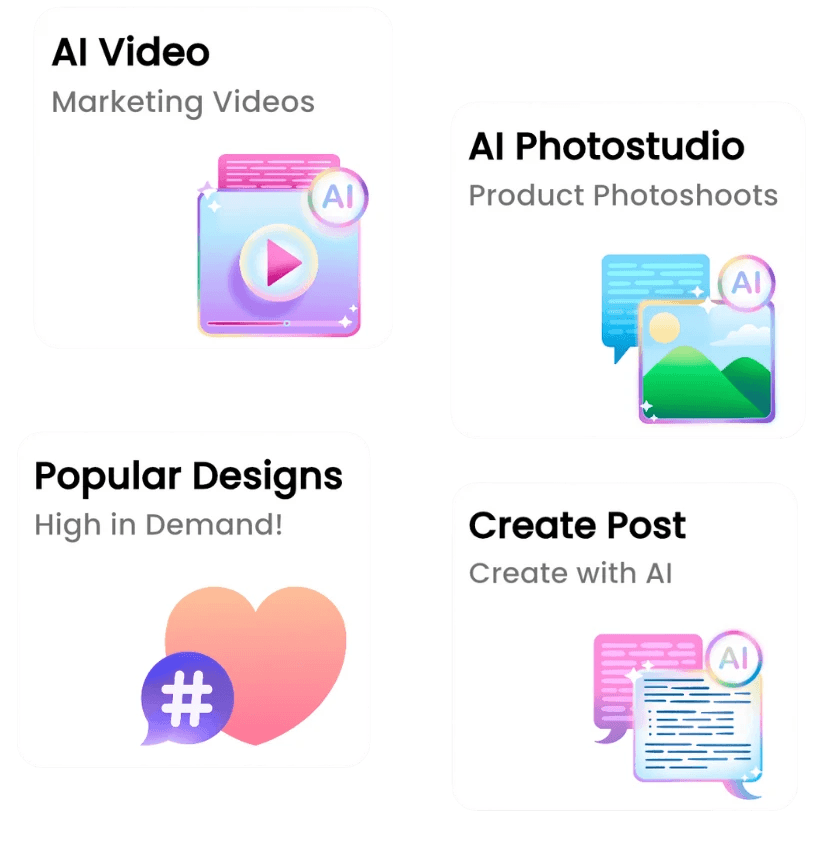This screenshot has width=817, height=850.
Task: Open the AI Video marketing videos card
Action: pos(213,178)
